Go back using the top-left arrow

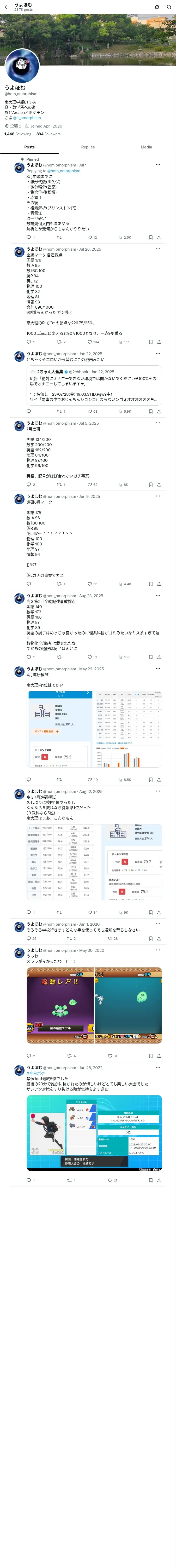[7, 7]
